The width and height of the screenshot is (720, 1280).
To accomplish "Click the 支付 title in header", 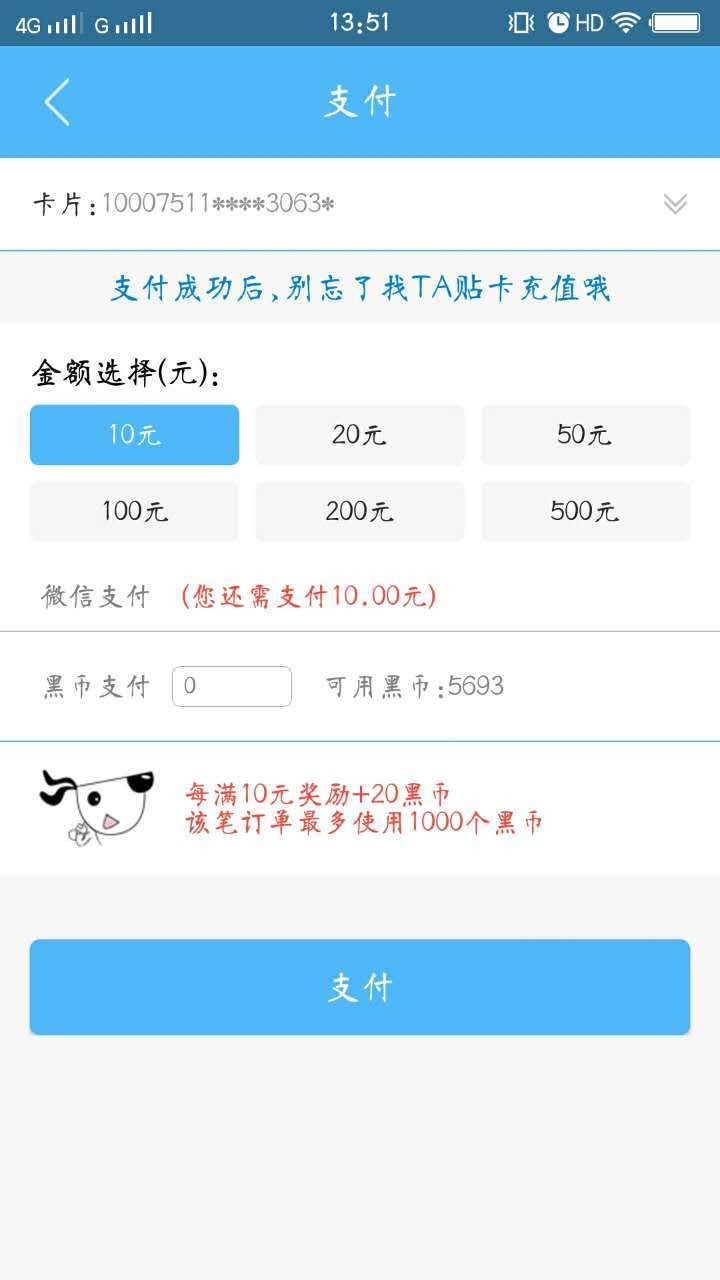I will [360, 100].
